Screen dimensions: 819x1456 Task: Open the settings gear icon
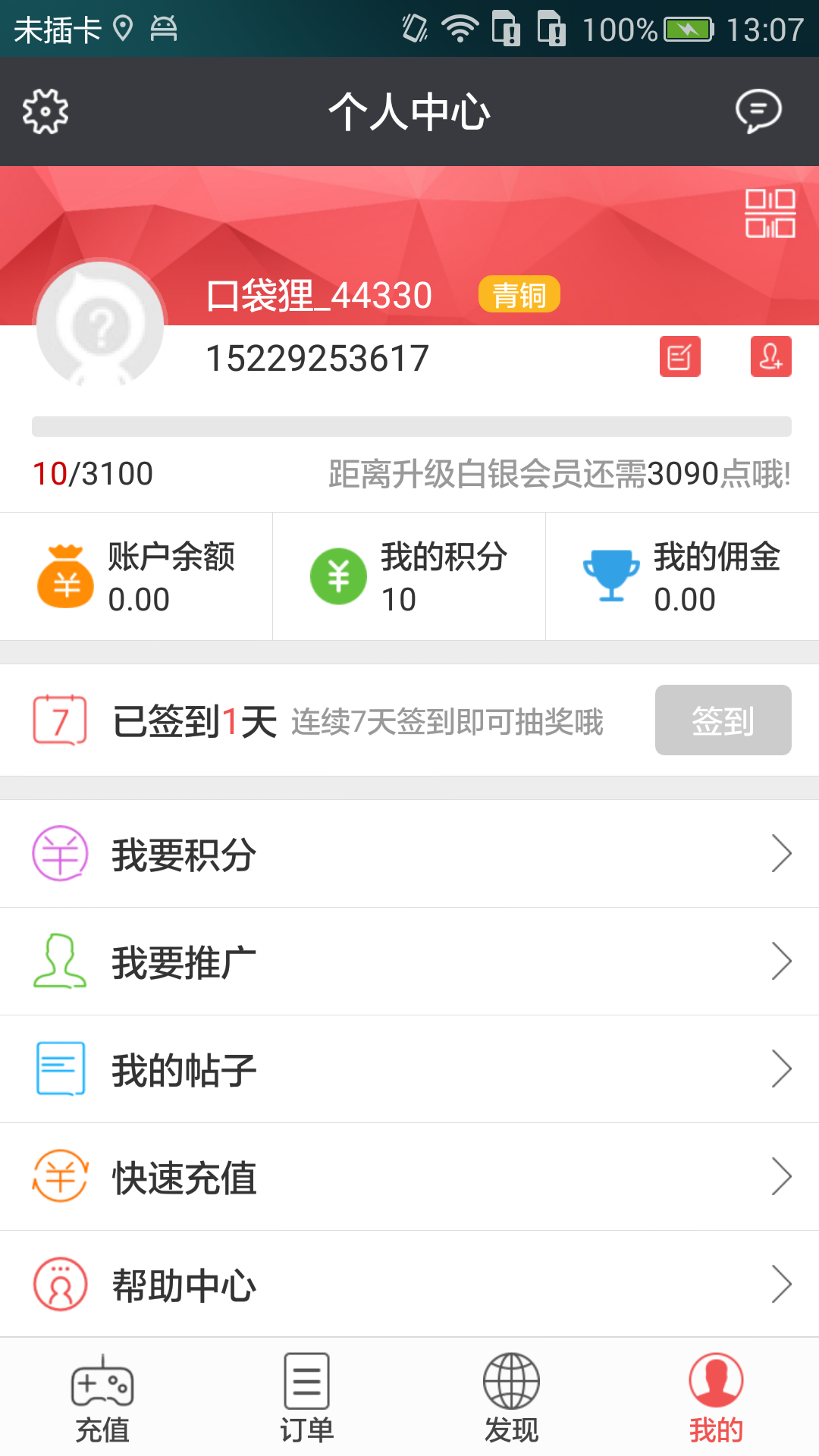click(x=45, y=111)
